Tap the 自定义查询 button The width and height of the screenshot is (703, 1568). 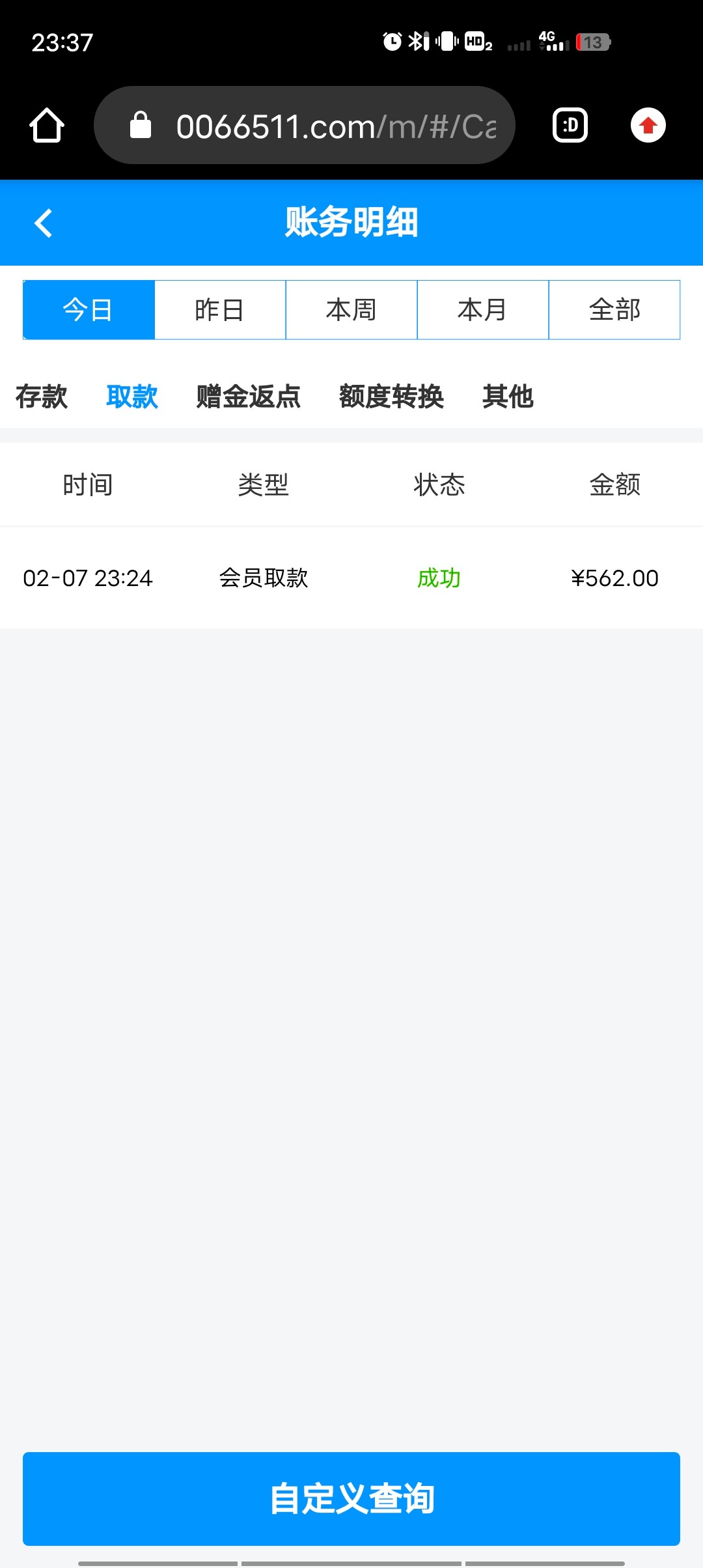351,1498
